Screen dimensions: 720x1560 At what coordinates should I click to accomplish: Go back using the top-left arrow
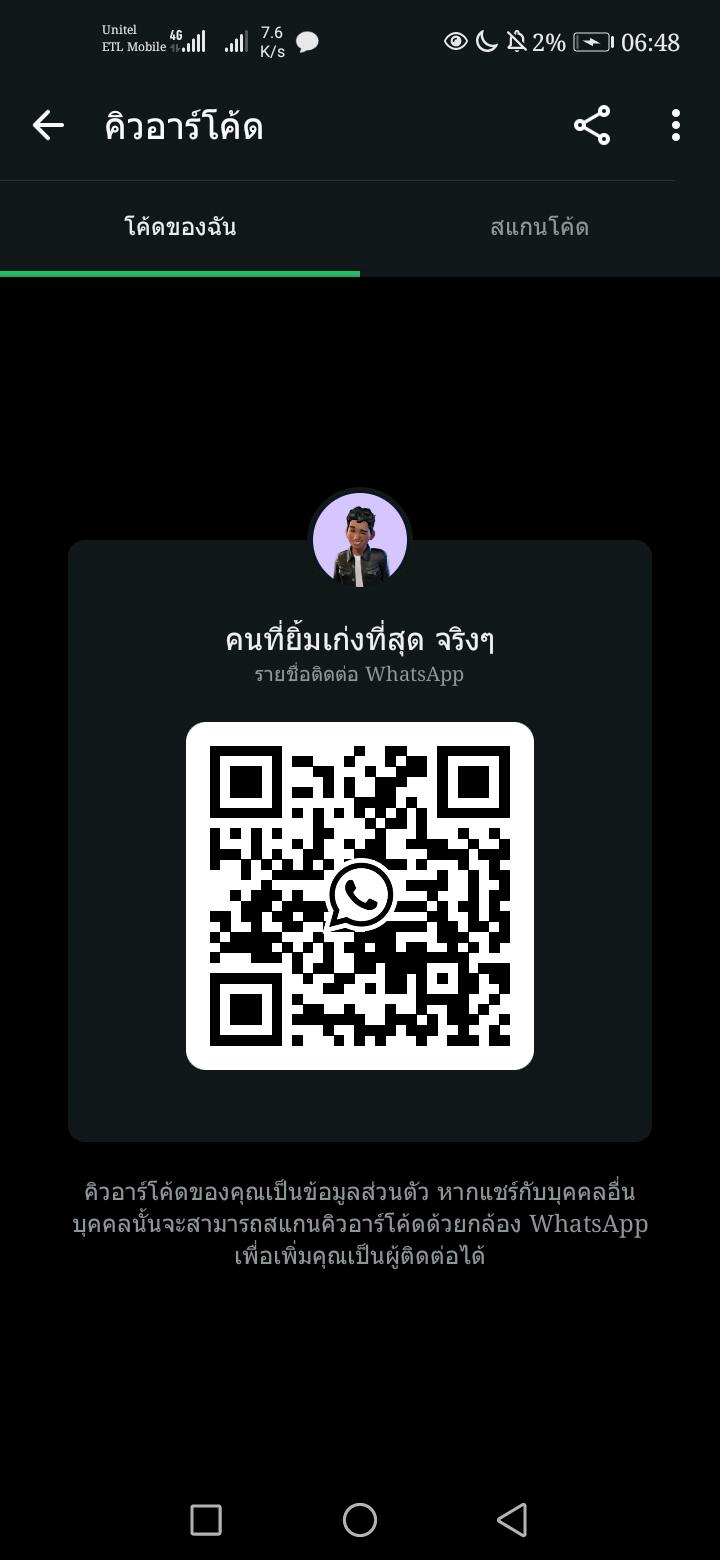pos(48,125)
